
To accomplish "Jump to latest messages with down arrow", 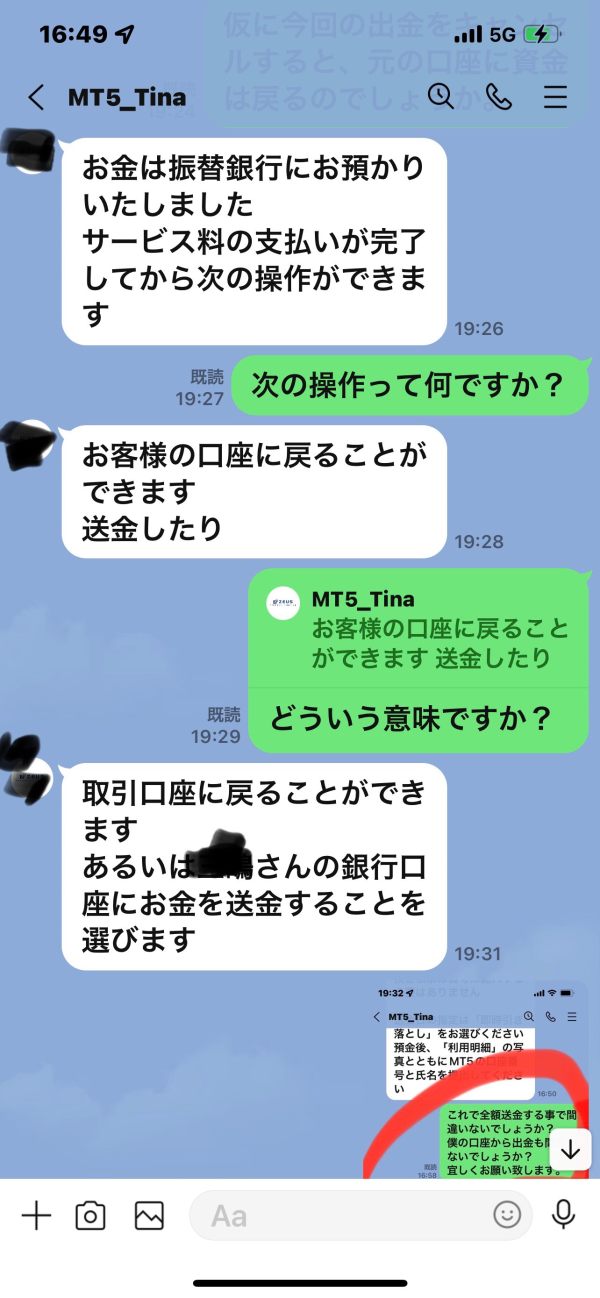I will [570, 1150].
